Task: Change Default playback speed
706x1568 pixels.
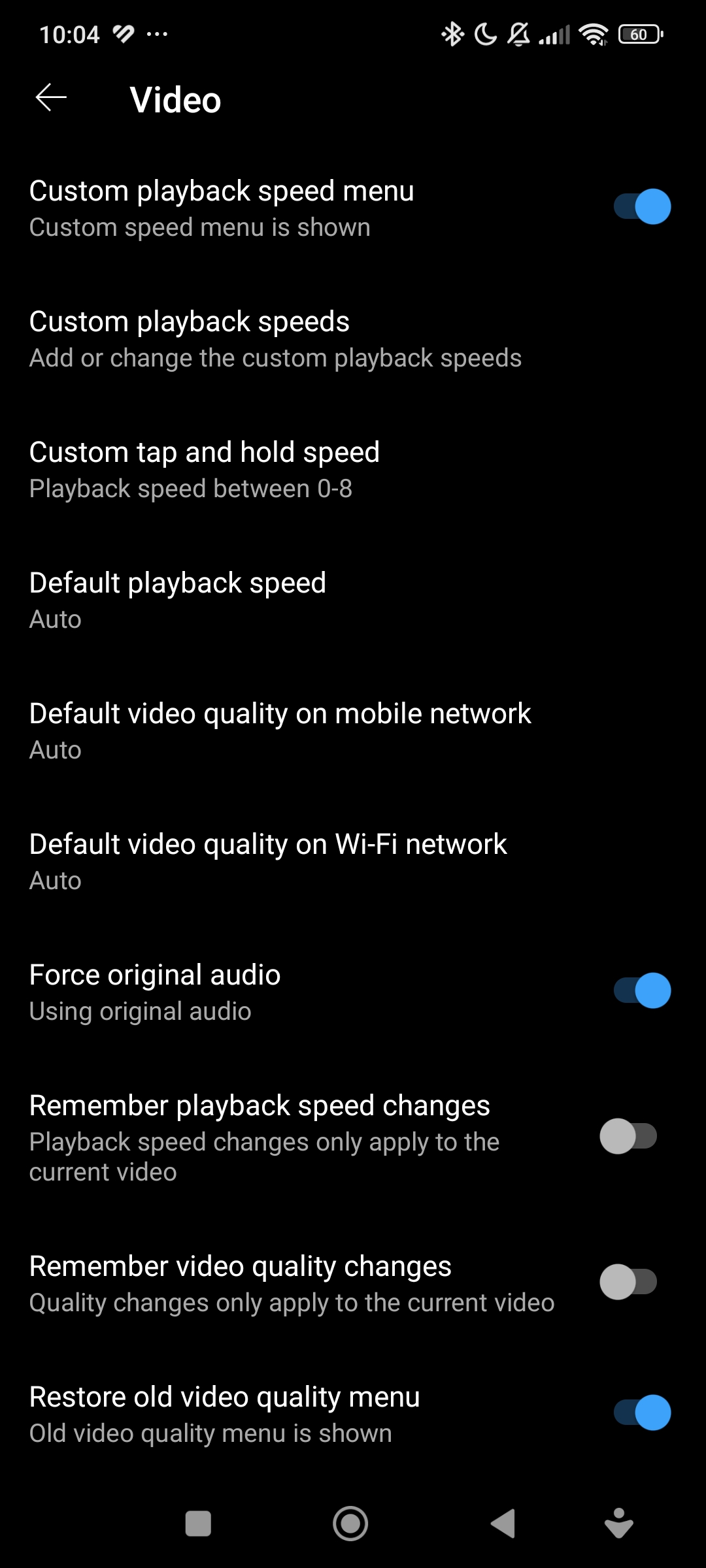Action: 178,600
